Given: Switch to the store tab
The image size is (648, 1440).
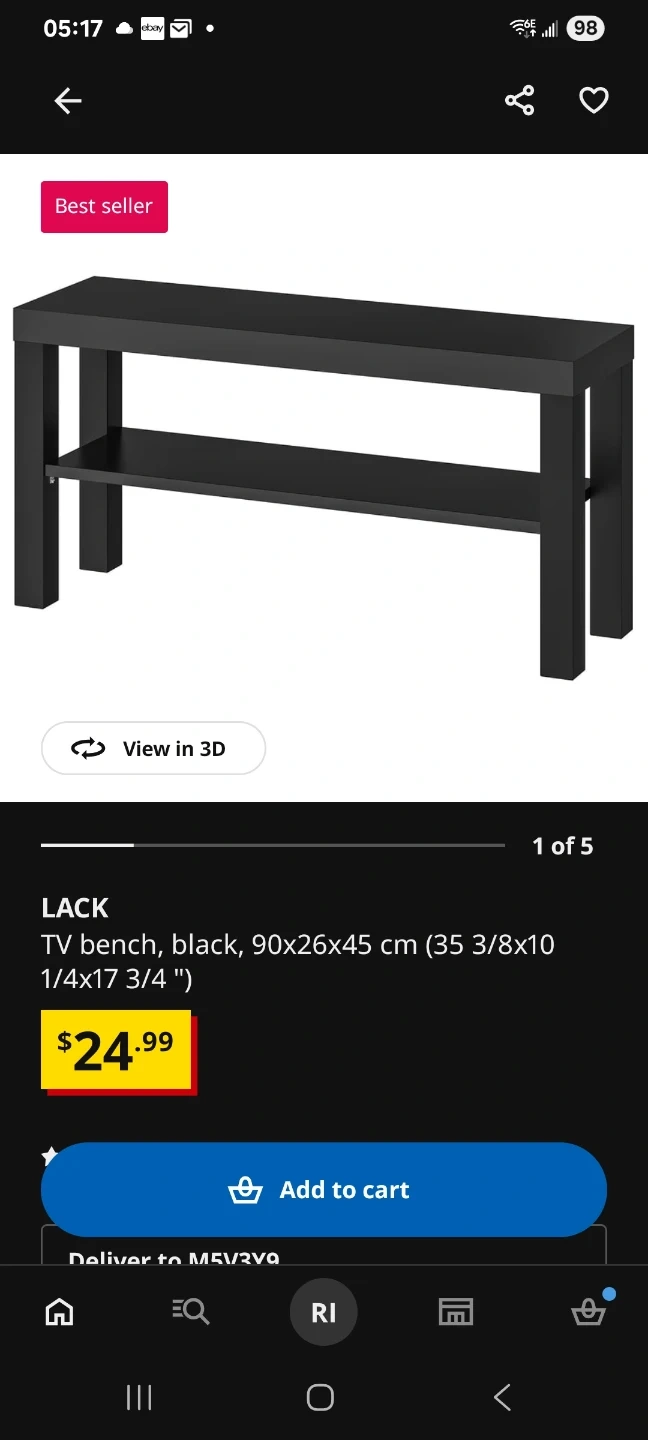Looking at the screenshot, I should (456, 1311).
